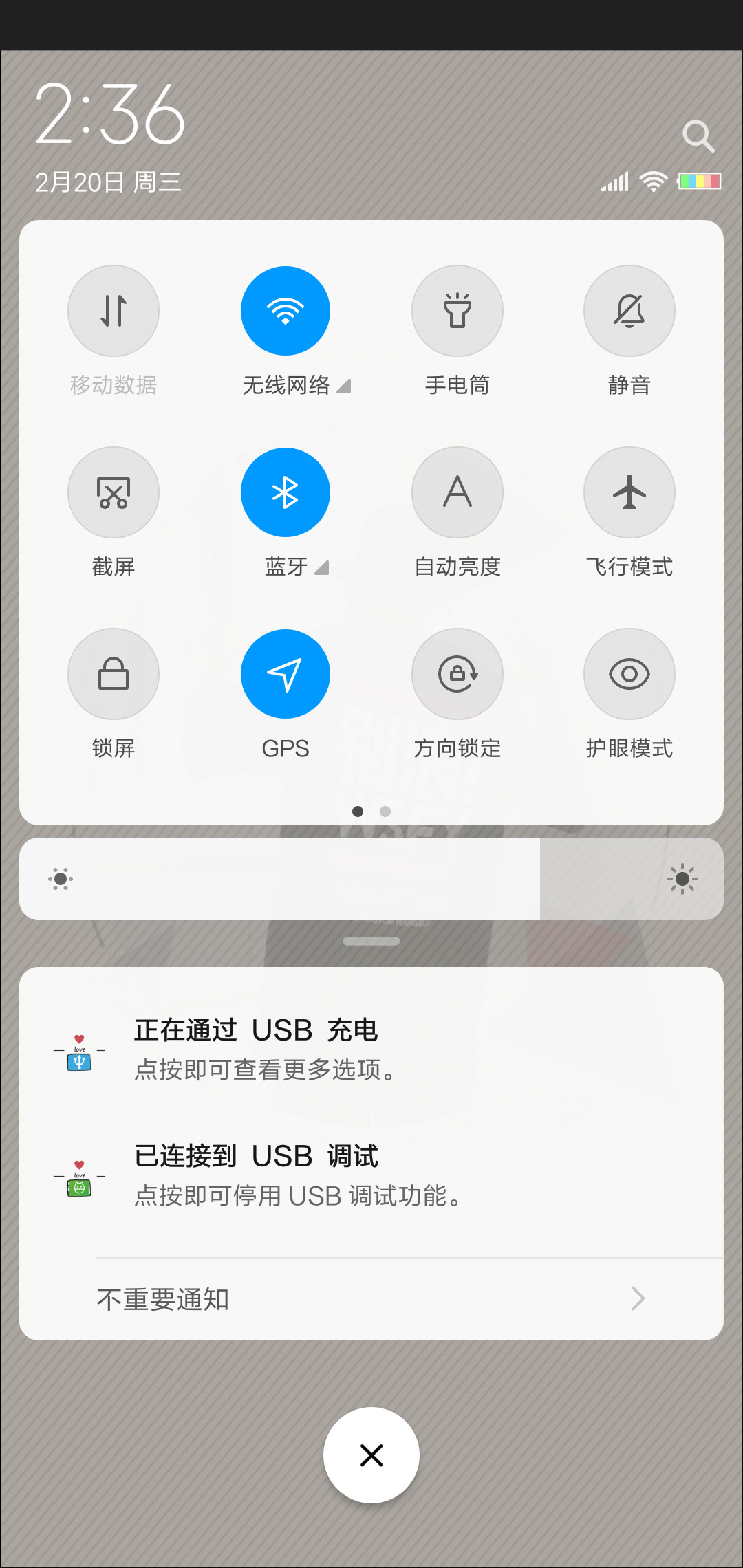Enable 护眼模式 eye protection mode
743x1568 pixels.
629,674
